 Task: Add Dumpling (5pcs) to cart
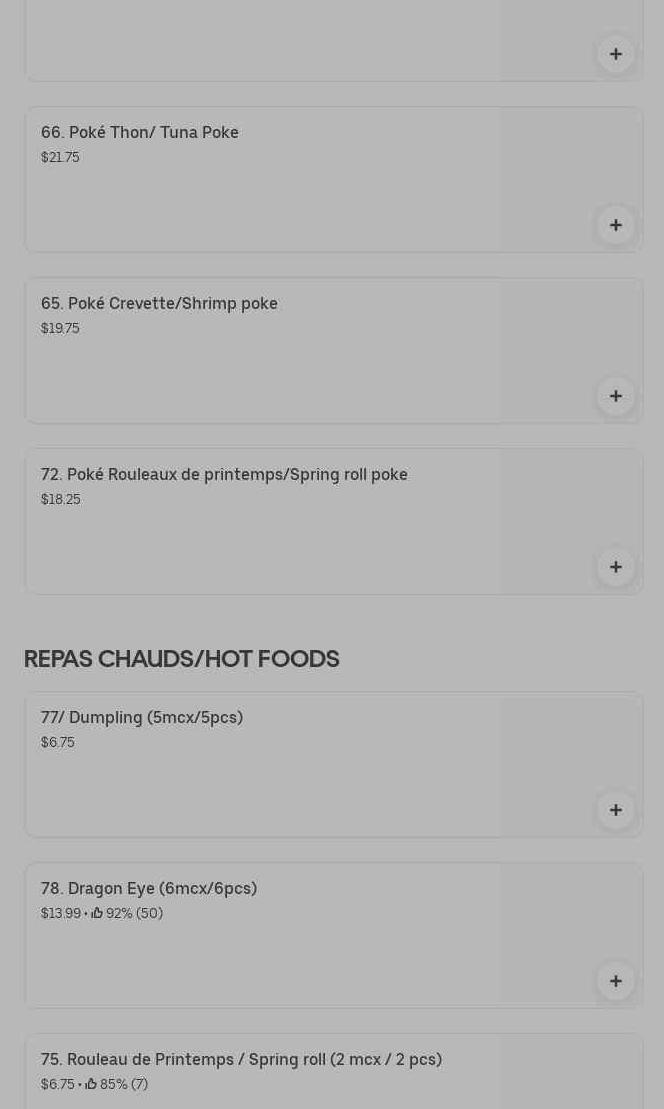coord(615,810)
